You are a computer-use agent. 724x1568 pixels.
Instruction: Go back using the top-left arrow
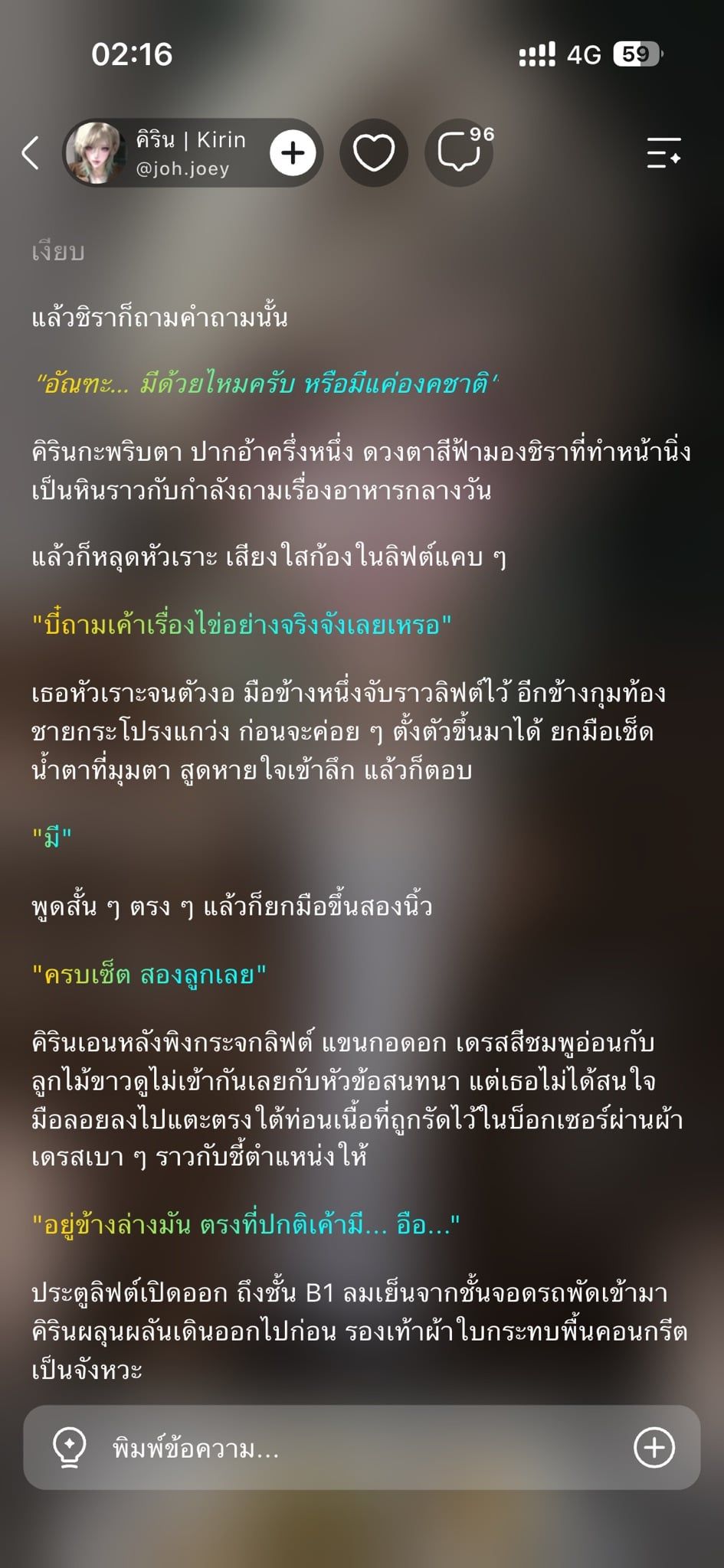[x=31, y=153]
